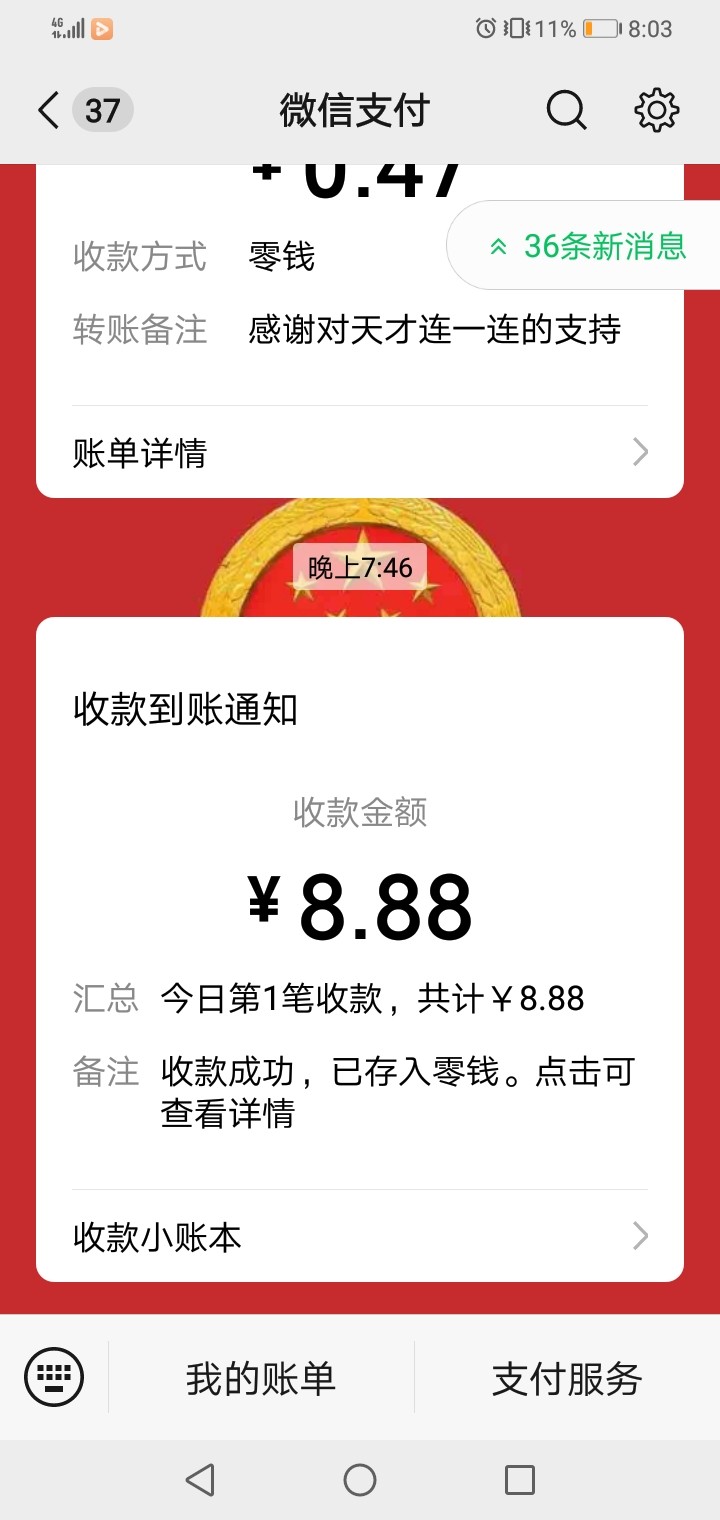Open the 收款到账通知 ¥8.88 card
The height and width of the screenshot is (1520, 720).
360,900
